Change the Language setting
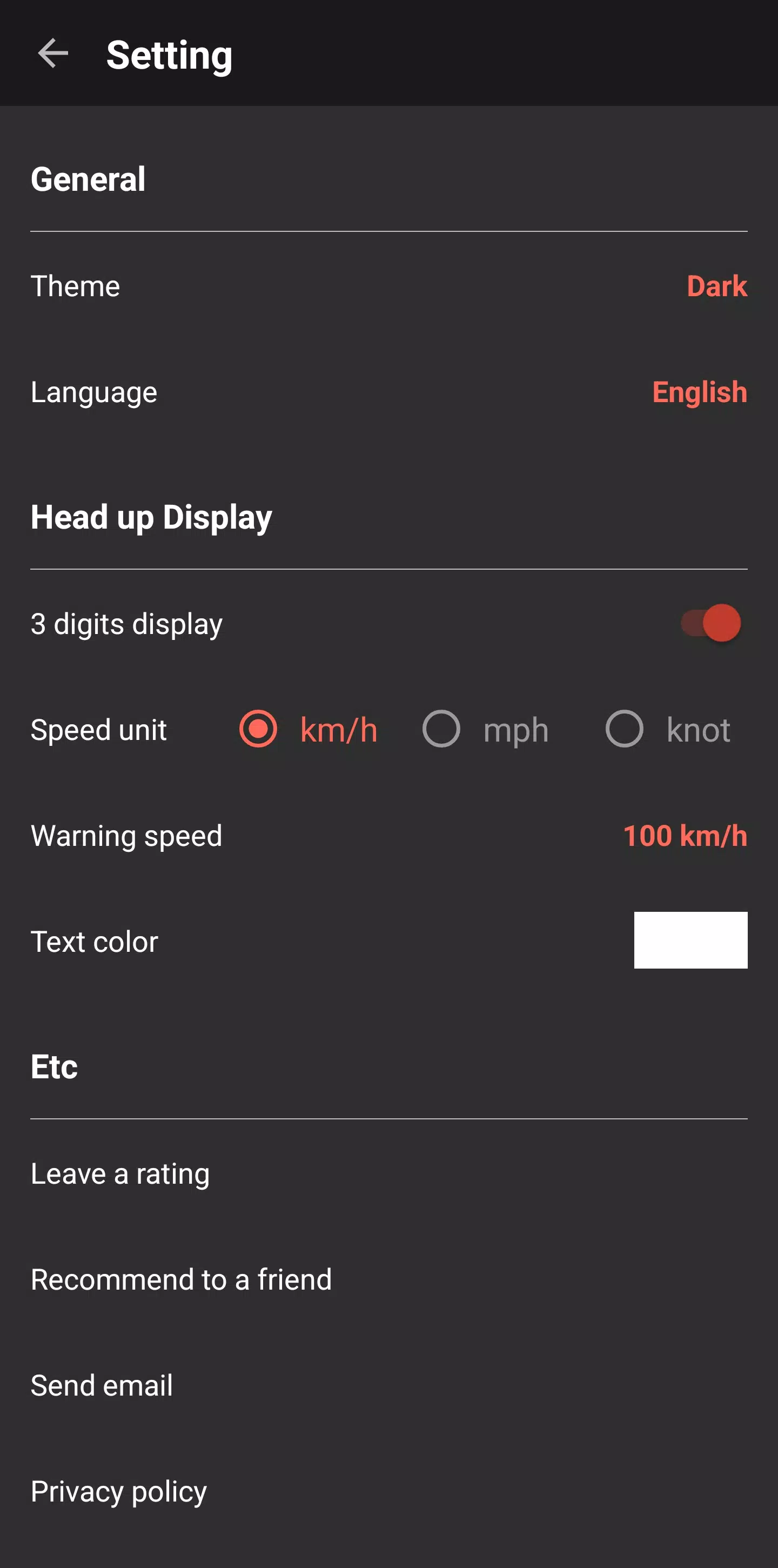 (388, 392)
